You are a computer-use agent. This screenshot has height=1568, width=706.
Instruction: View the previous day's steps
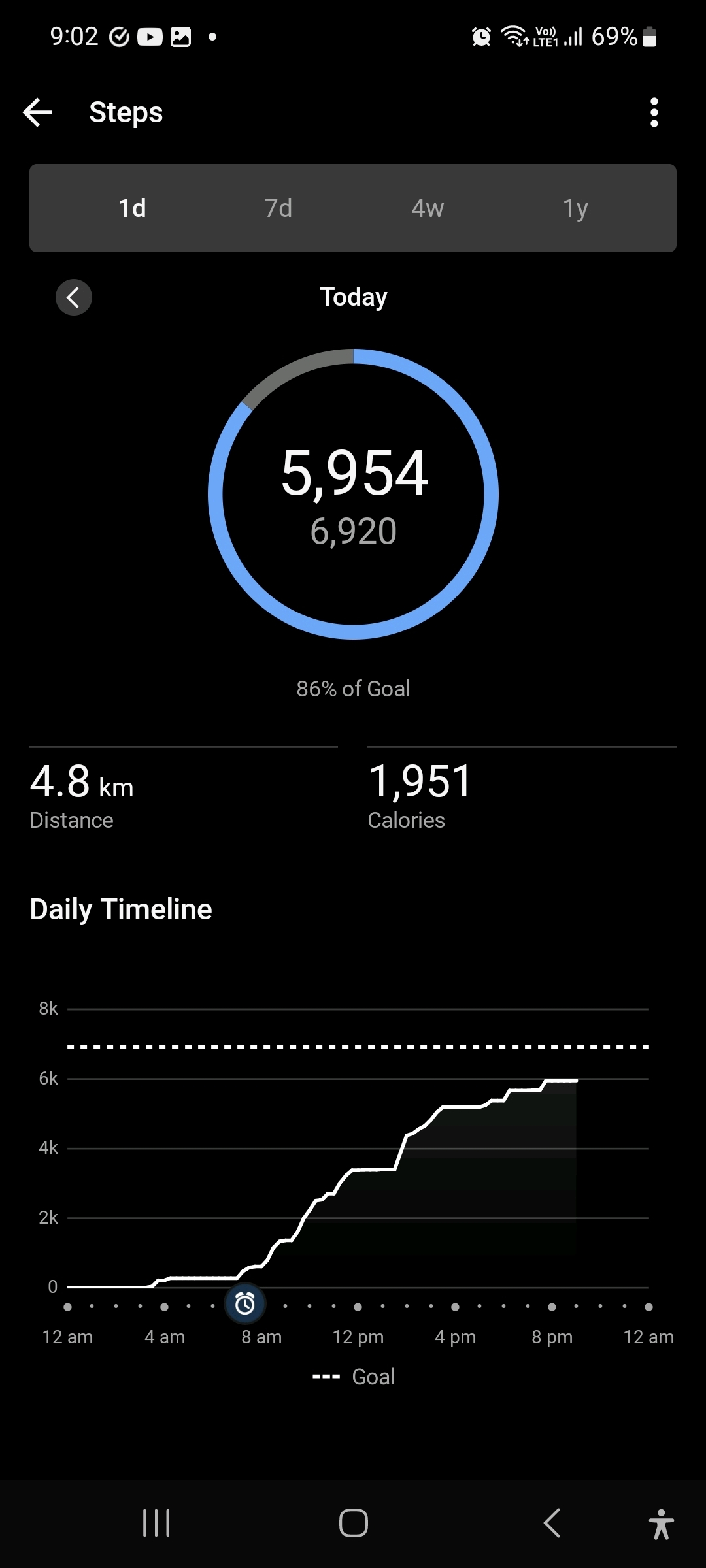pos(74,298)
